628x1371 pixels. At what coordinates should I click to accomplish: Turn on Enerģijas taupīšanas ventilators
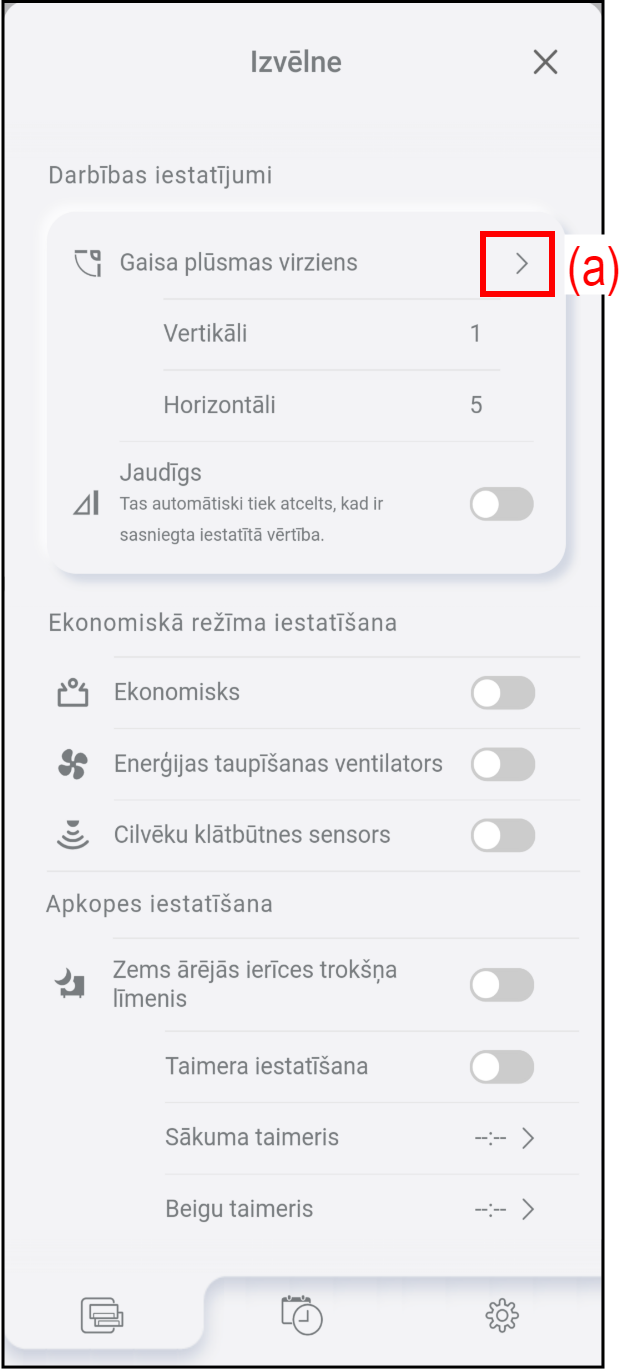pyautogui.click(x=503, y=765)
